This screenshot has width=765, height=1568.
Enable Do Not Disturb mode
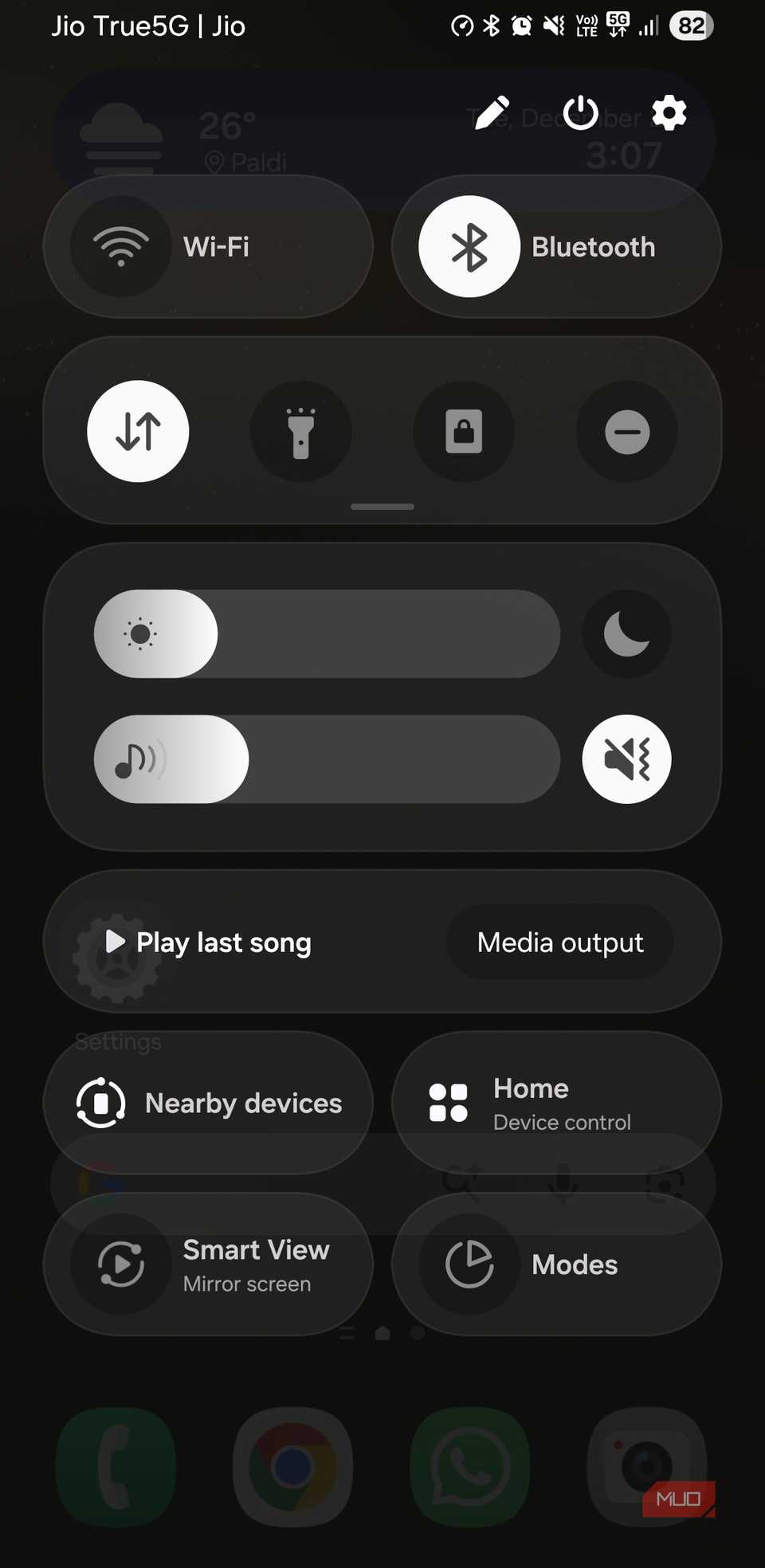point(626,430)
